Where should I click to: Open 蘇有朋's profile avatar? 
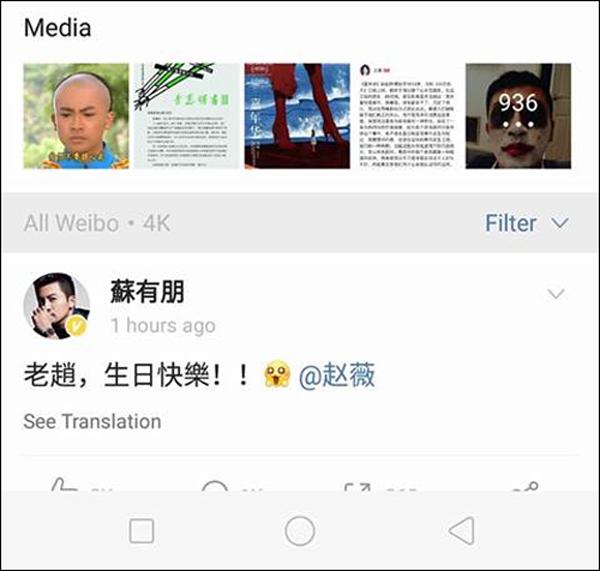tap(56, 304)
